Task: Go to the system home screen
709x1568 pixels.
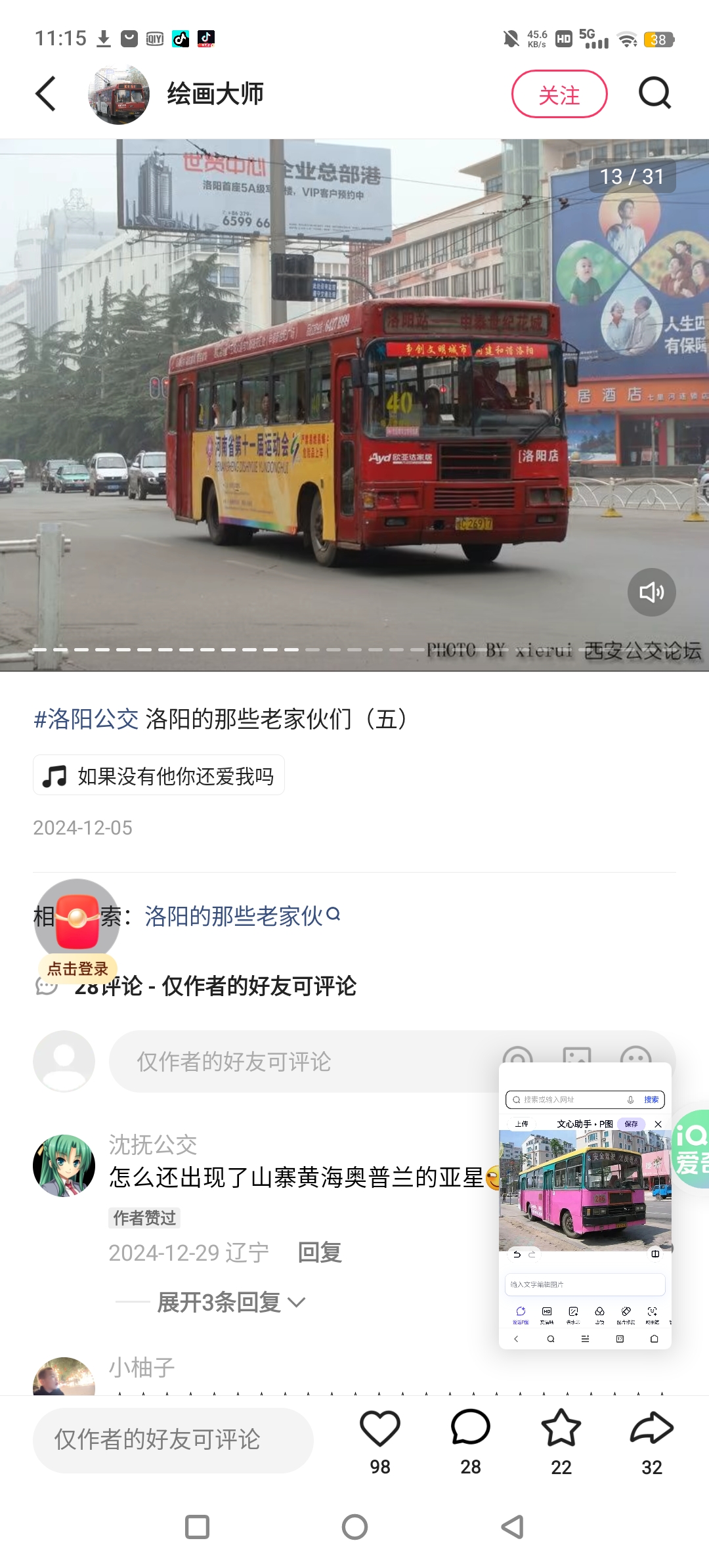Action: tap(354, 1527)
